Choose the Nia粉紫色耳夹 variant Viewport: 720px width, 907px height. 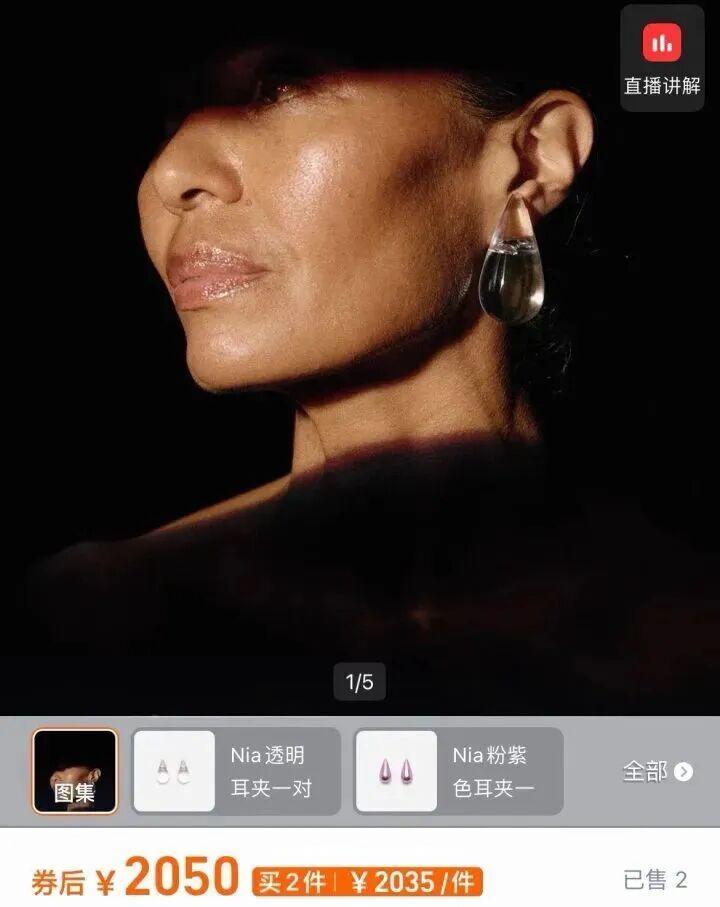click(459, 771)
